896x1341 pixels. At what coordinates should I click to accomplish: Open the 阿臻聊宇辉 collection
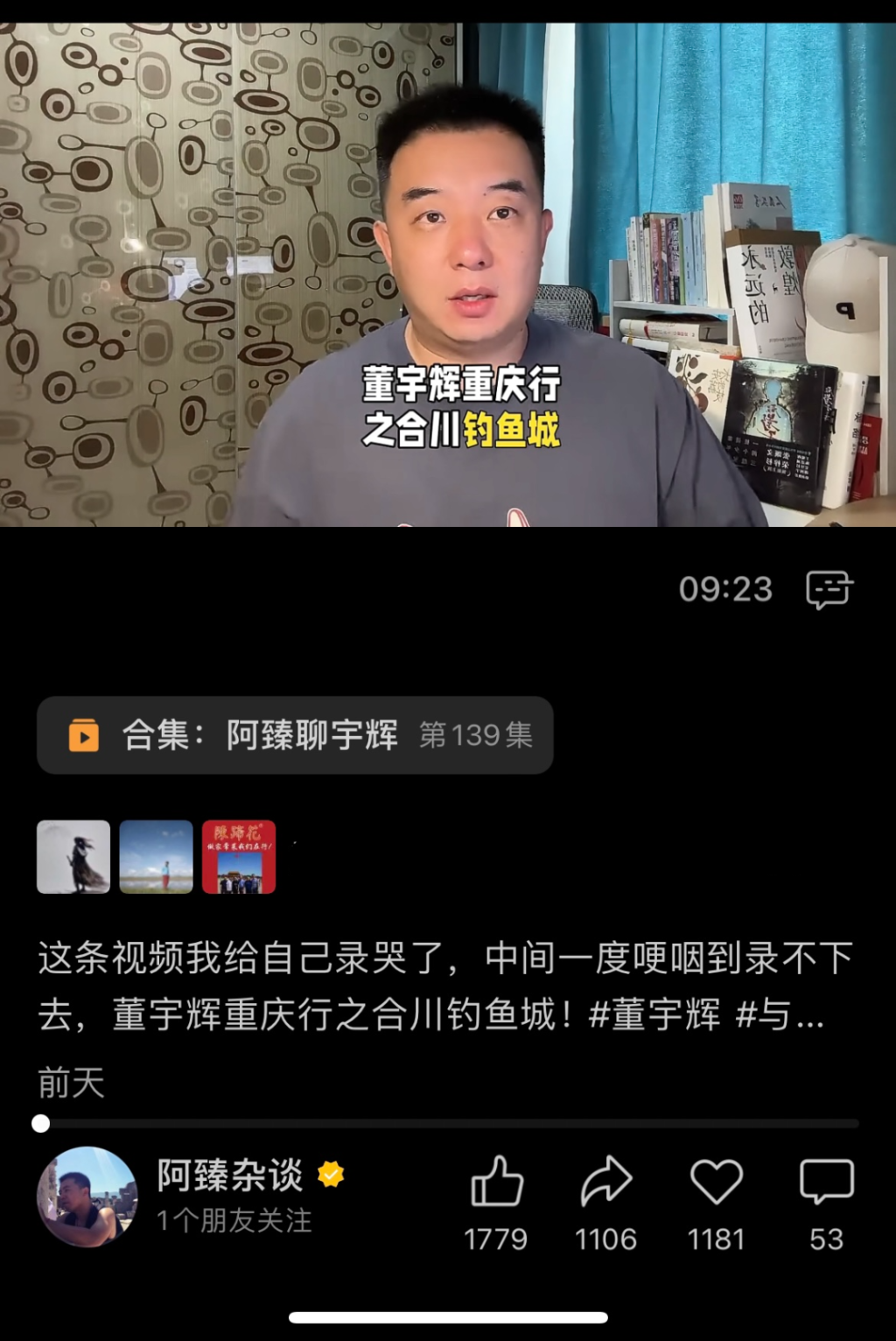click(295, 735)
